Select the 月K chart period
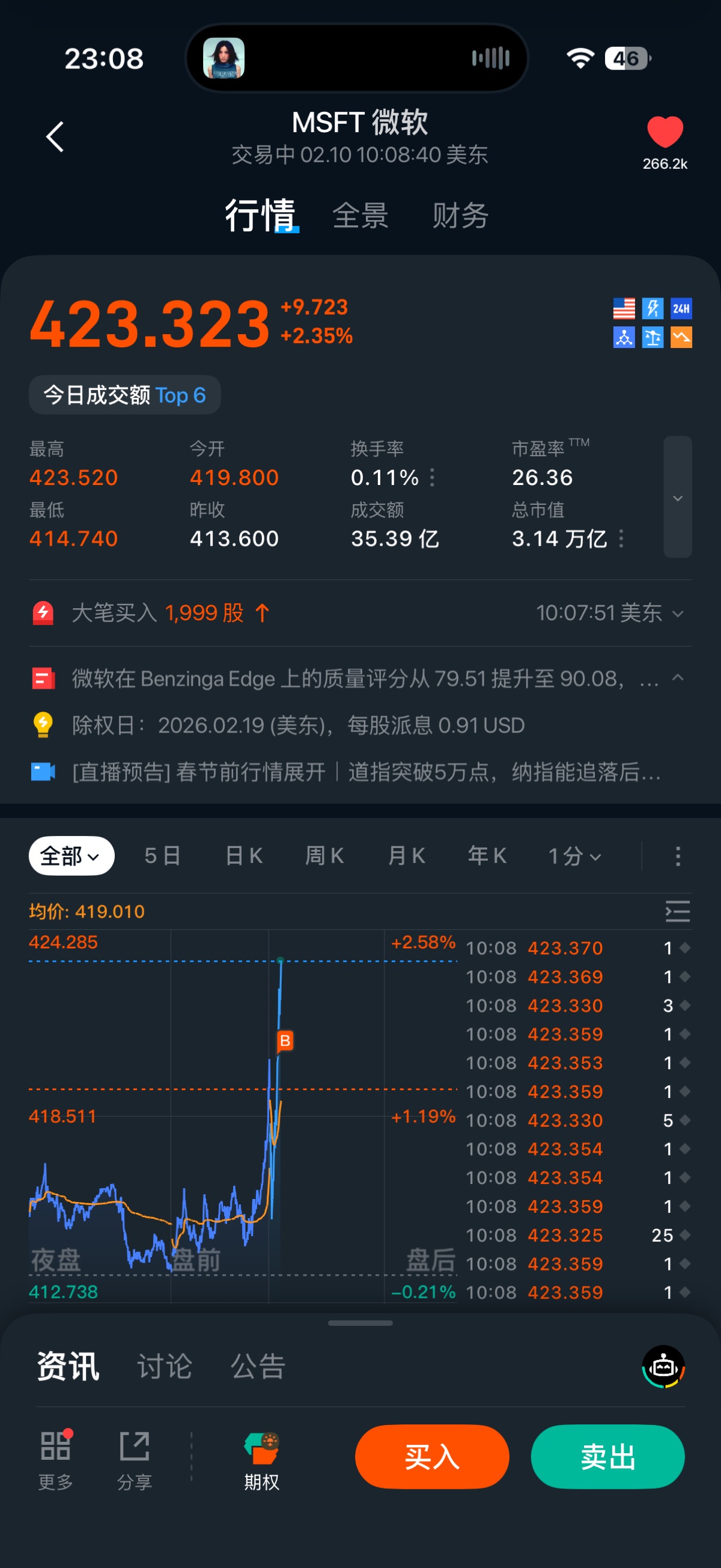 [x=406, y=856]
